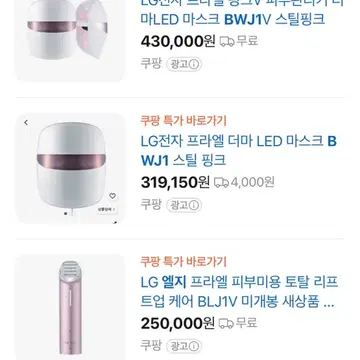Open the pink lift-up care device image
Viewport: 360px width, 360px height.
tap(71, 307)
